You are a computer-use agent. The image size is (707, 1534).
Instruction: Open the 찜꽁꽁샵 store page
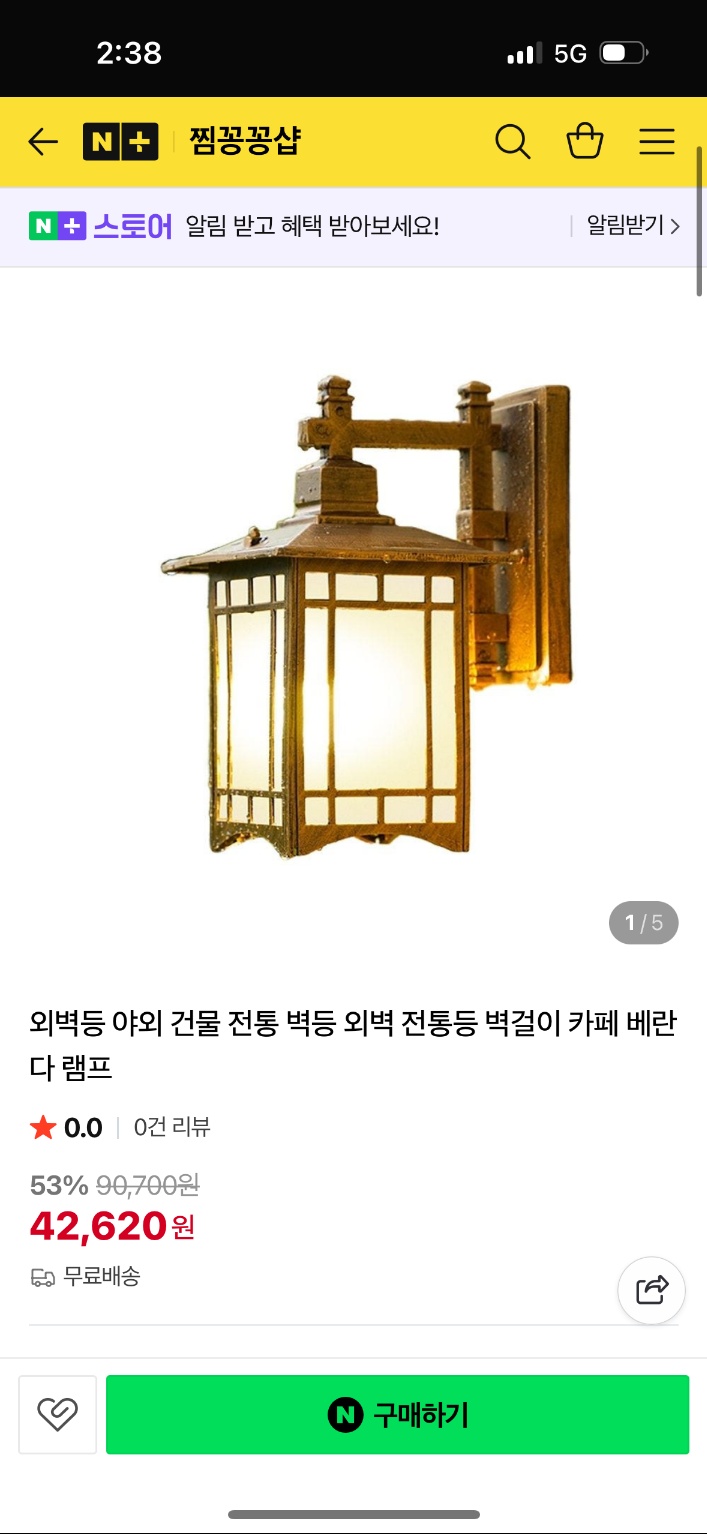pos(244,142)
